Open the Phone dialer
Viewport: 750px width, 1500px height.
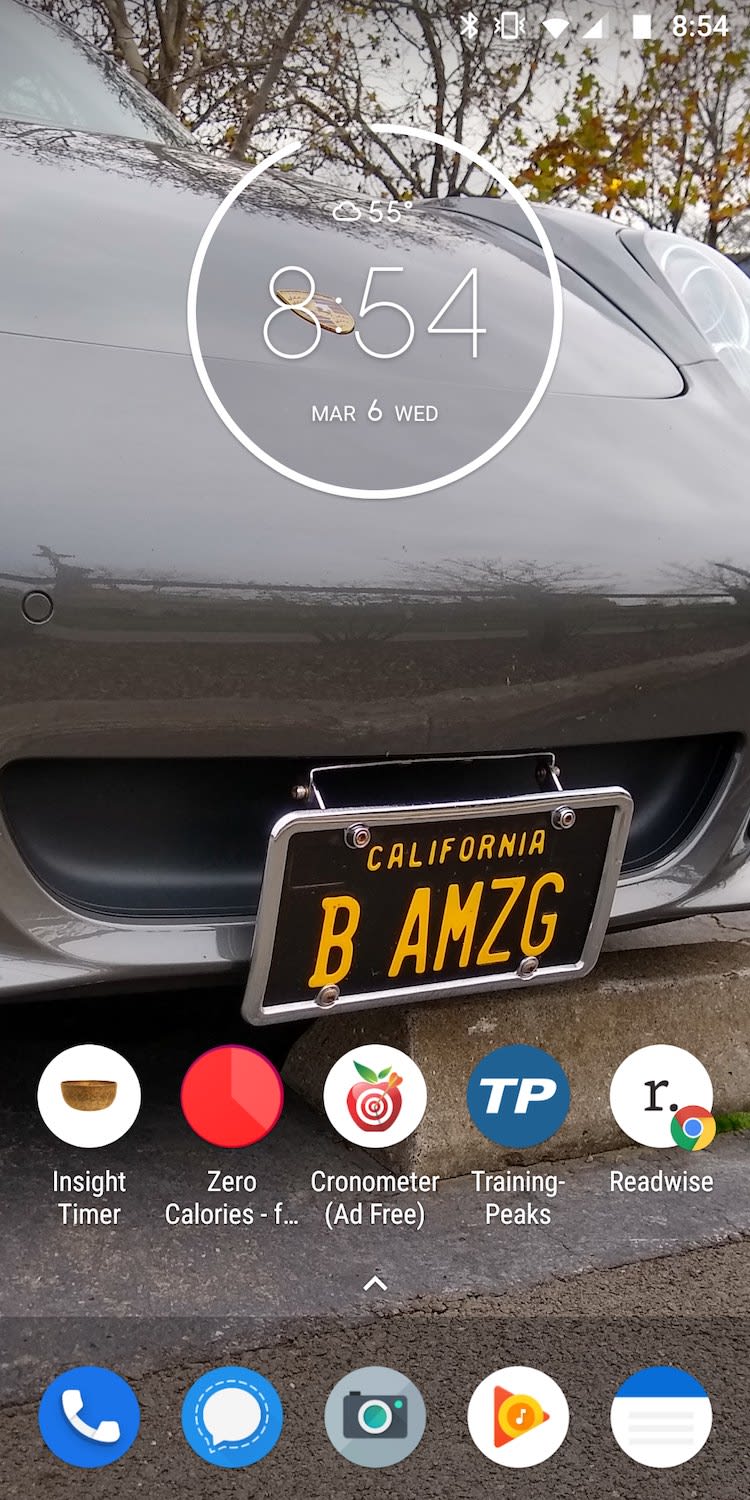89,1417
